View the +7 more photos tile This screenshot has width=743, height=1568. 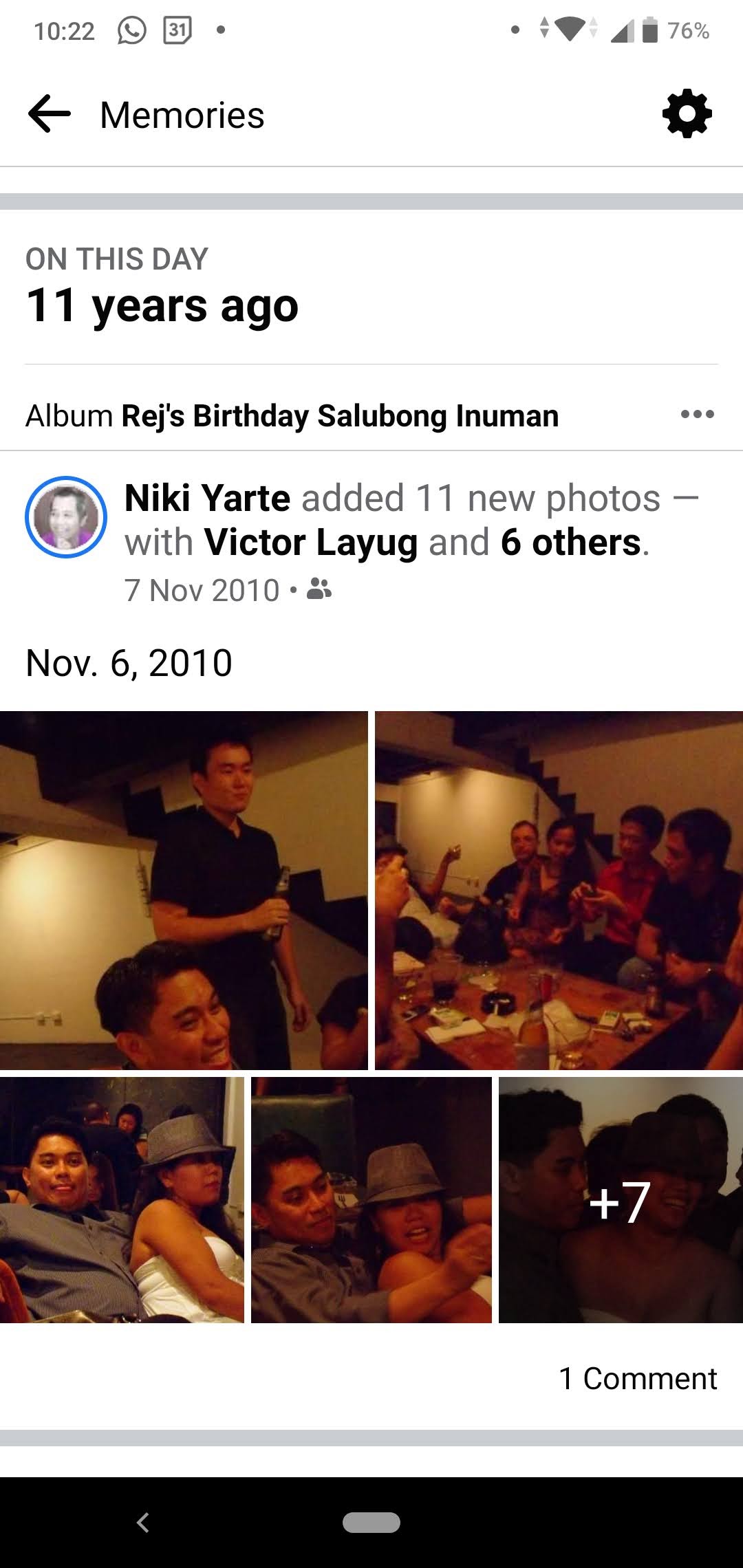coord(621,1199)
